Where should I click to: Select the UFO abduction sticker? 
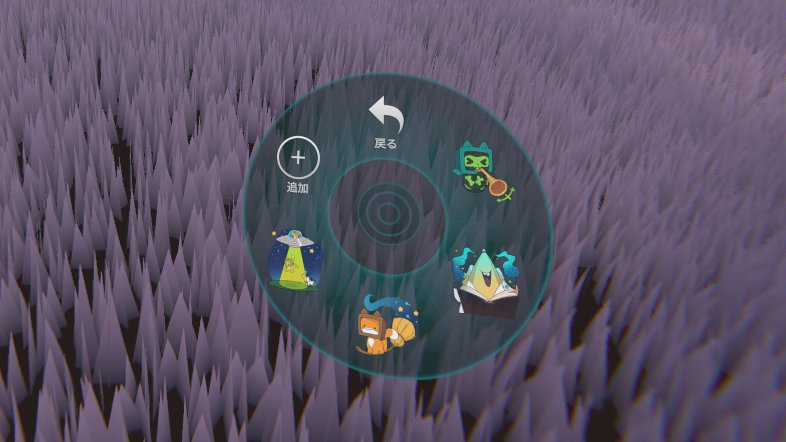pyautogui.click(x=295, y=260)
